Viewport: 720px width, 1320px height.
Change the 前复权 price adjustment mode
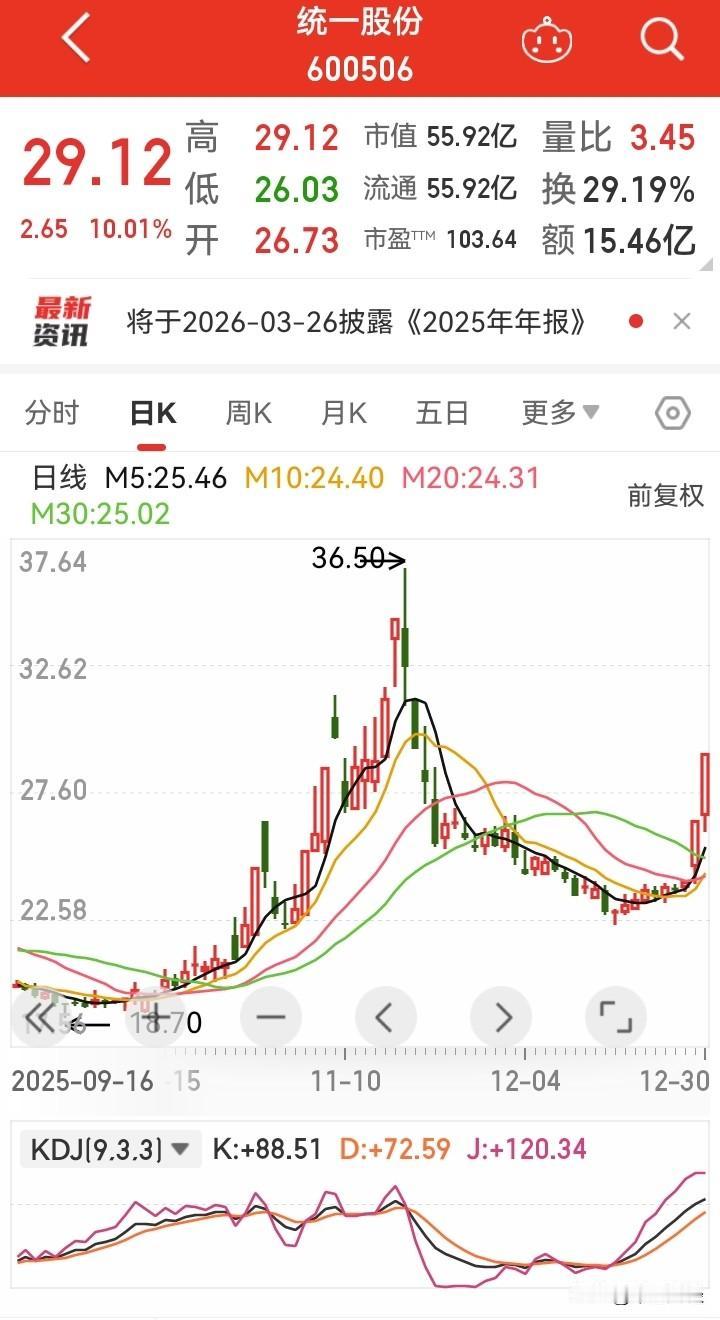click(666, 496)
